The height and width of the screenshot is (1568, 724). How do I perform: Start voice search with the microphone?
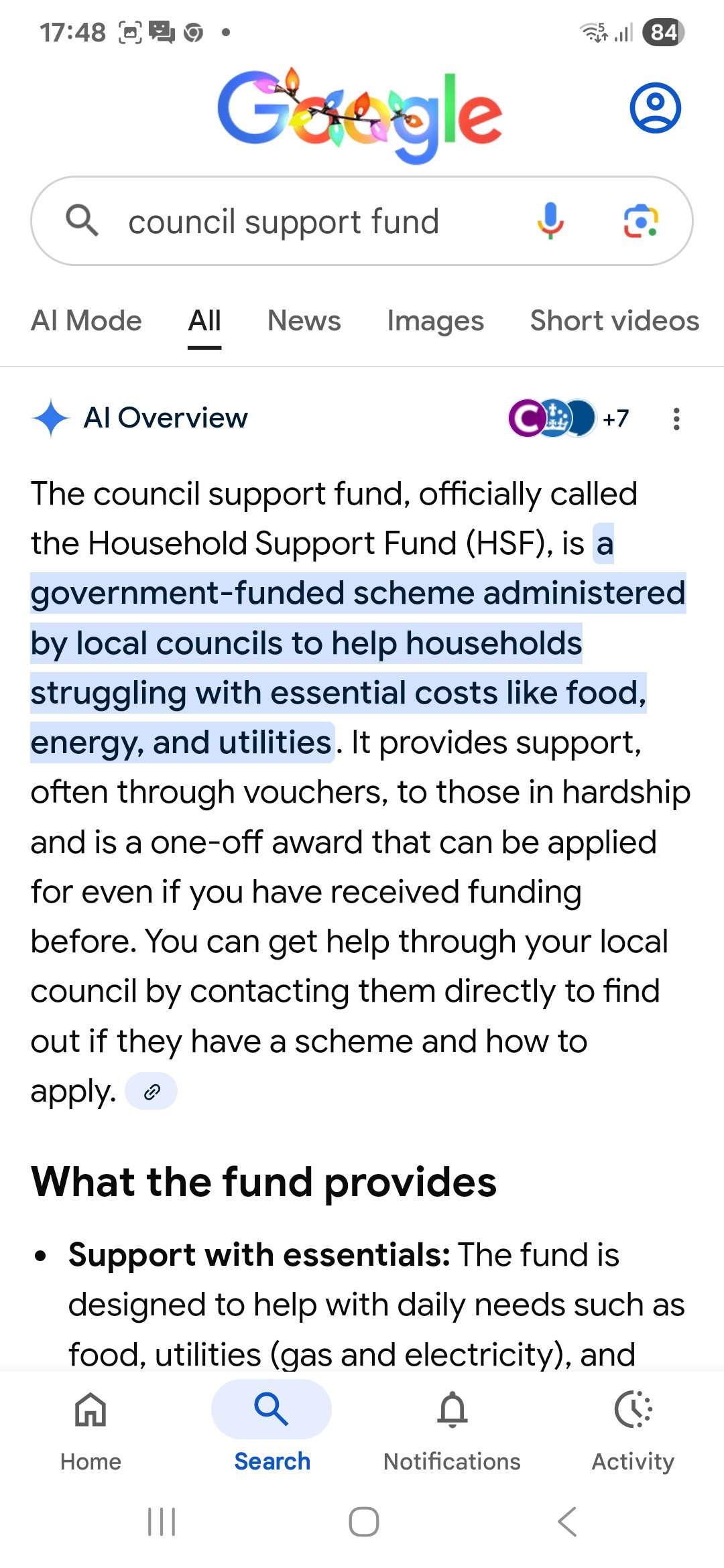550,221
